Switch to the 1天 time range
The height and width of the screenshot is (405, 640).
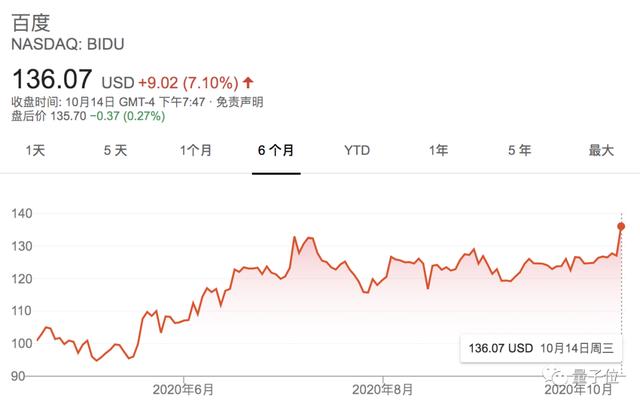point(35,151)
